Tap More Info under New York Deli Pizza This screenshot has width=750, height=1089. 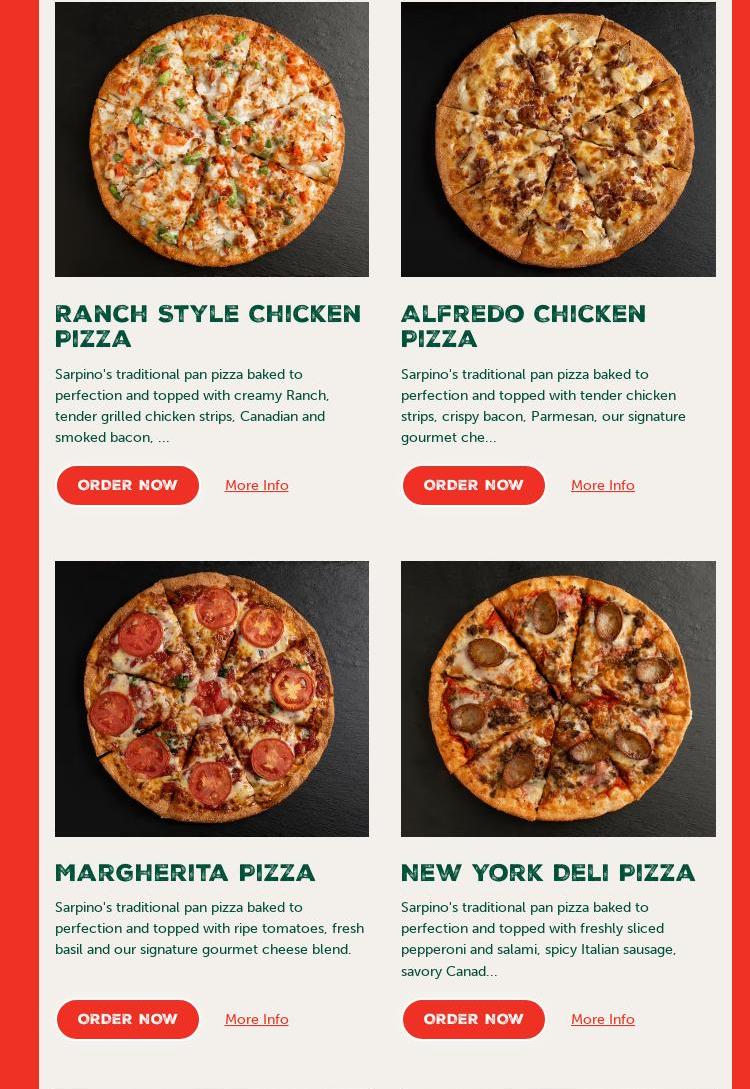tap(602, 1019)
